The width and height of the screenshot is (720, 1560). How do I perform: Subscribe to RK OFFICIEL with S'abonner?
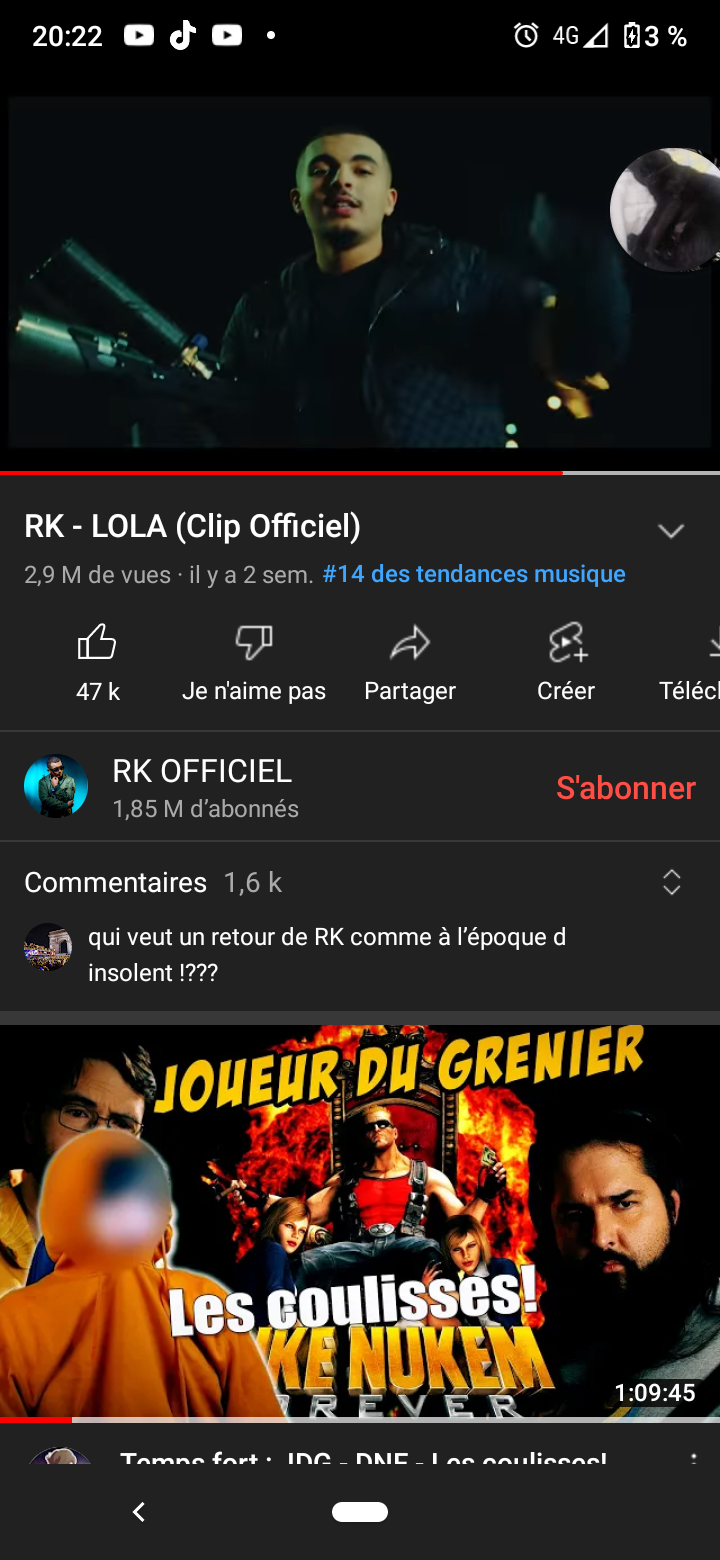[x=625, y=788]
